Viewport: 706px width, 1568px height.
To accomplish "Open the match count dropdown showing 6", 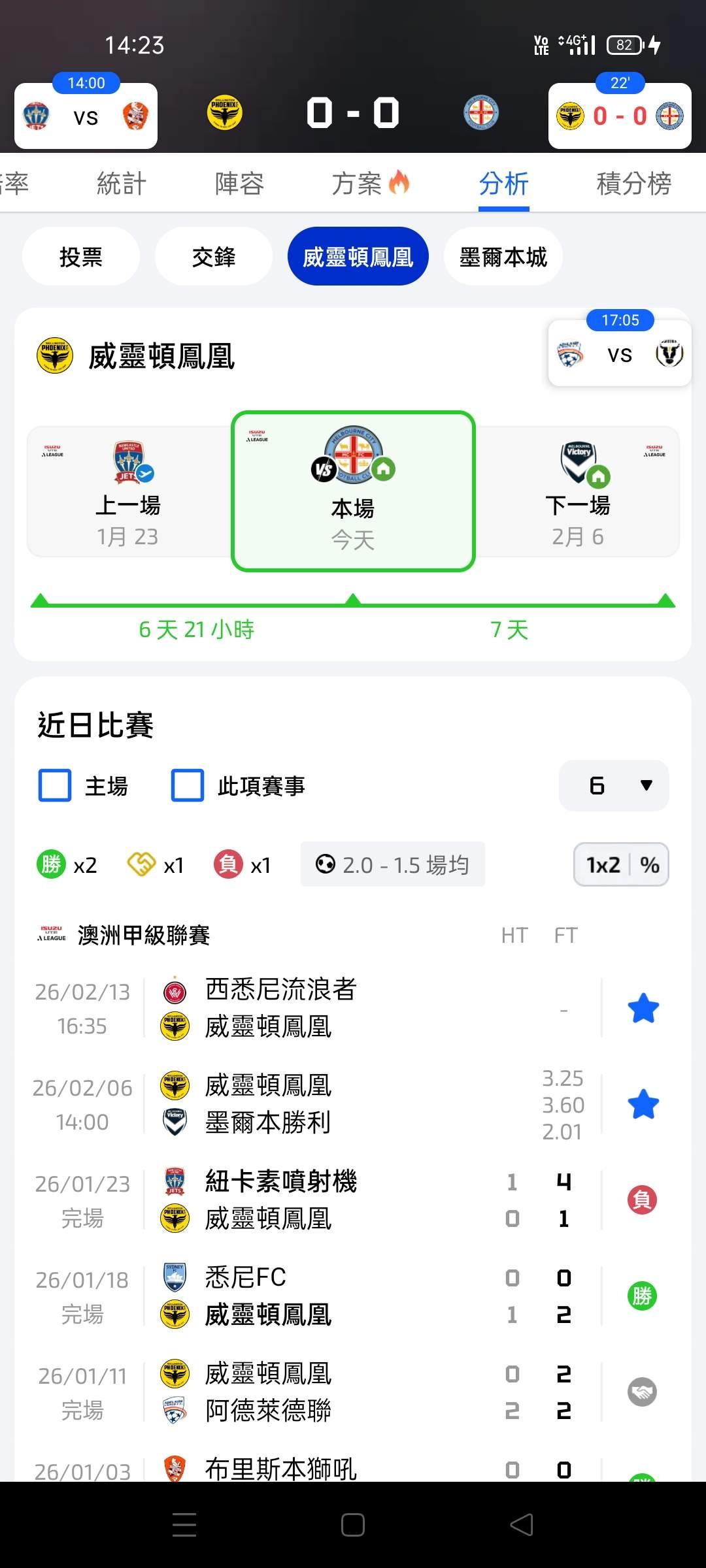I will click(x=614, y=785).
